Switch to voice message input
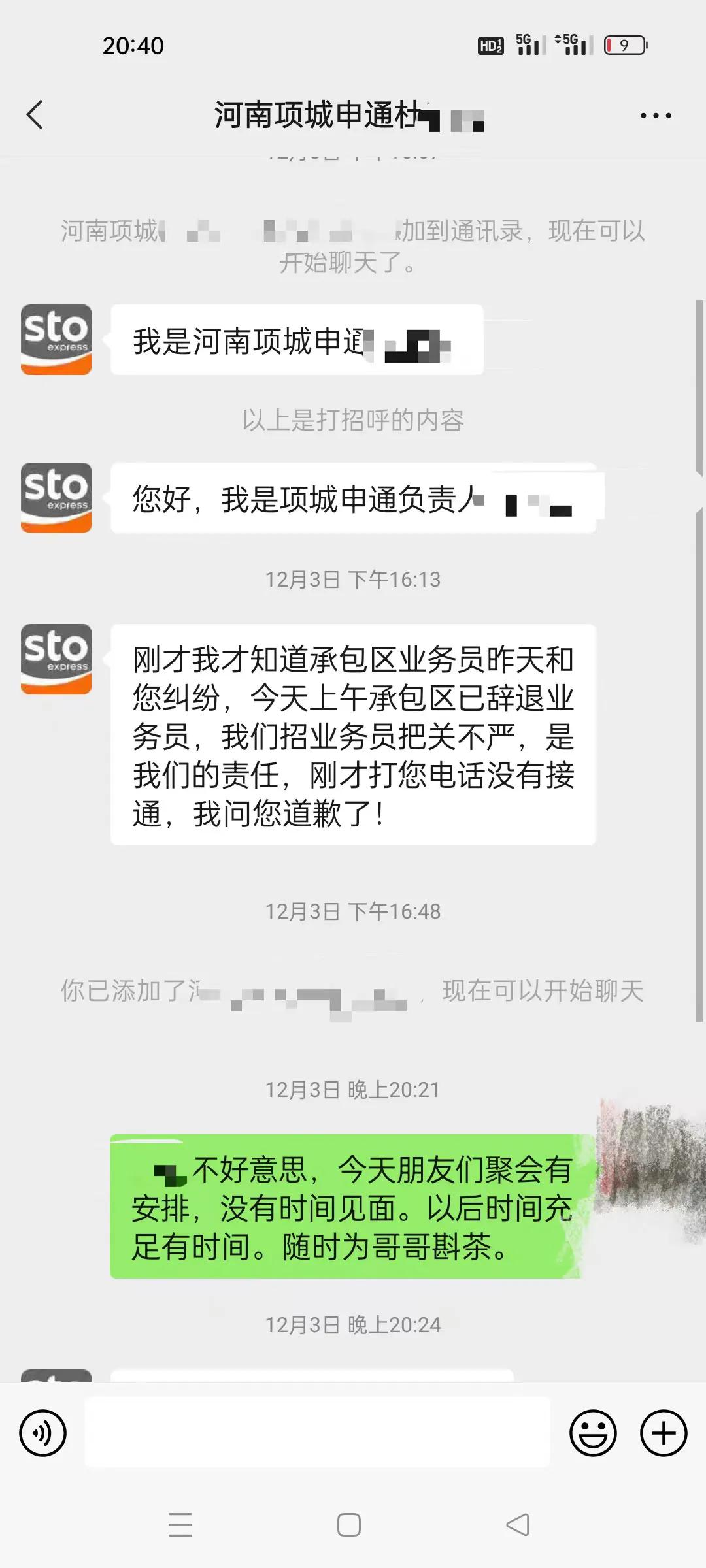This screenshot has width=706, height=1568. point(43,1433)
